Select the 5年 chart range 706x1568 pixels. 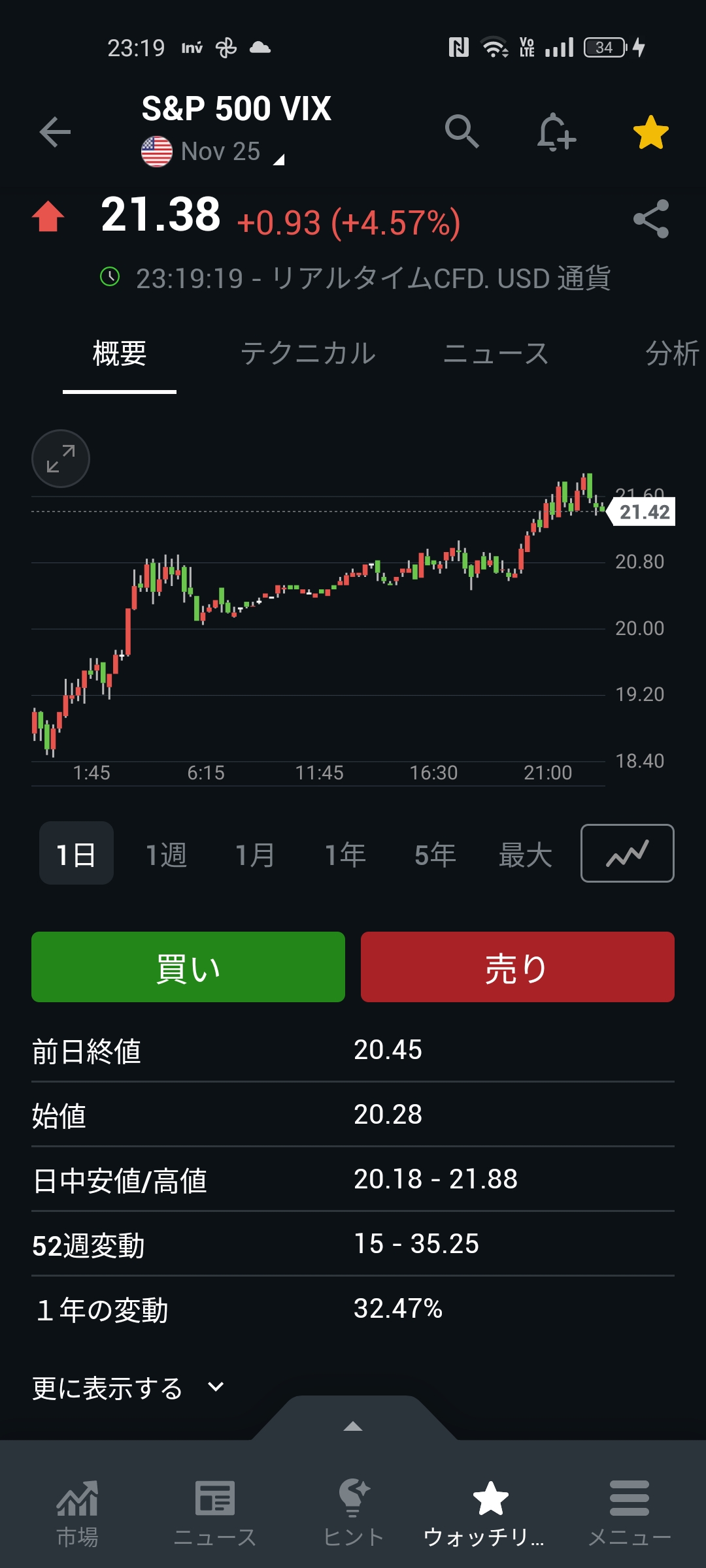tap(435, 854)
